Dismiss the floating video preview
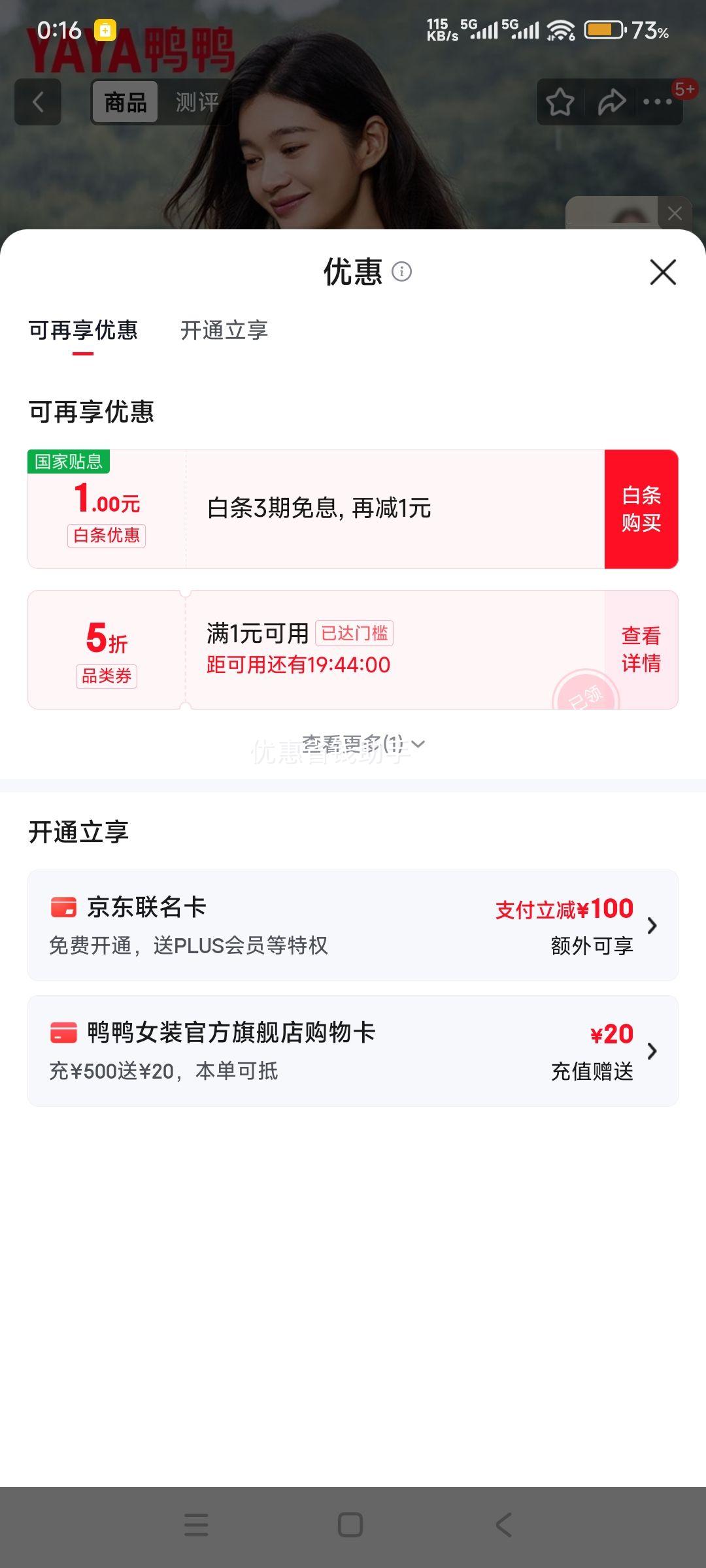Screen dimensions: 706x1568 pyautogui.click(x=674, y=214)
